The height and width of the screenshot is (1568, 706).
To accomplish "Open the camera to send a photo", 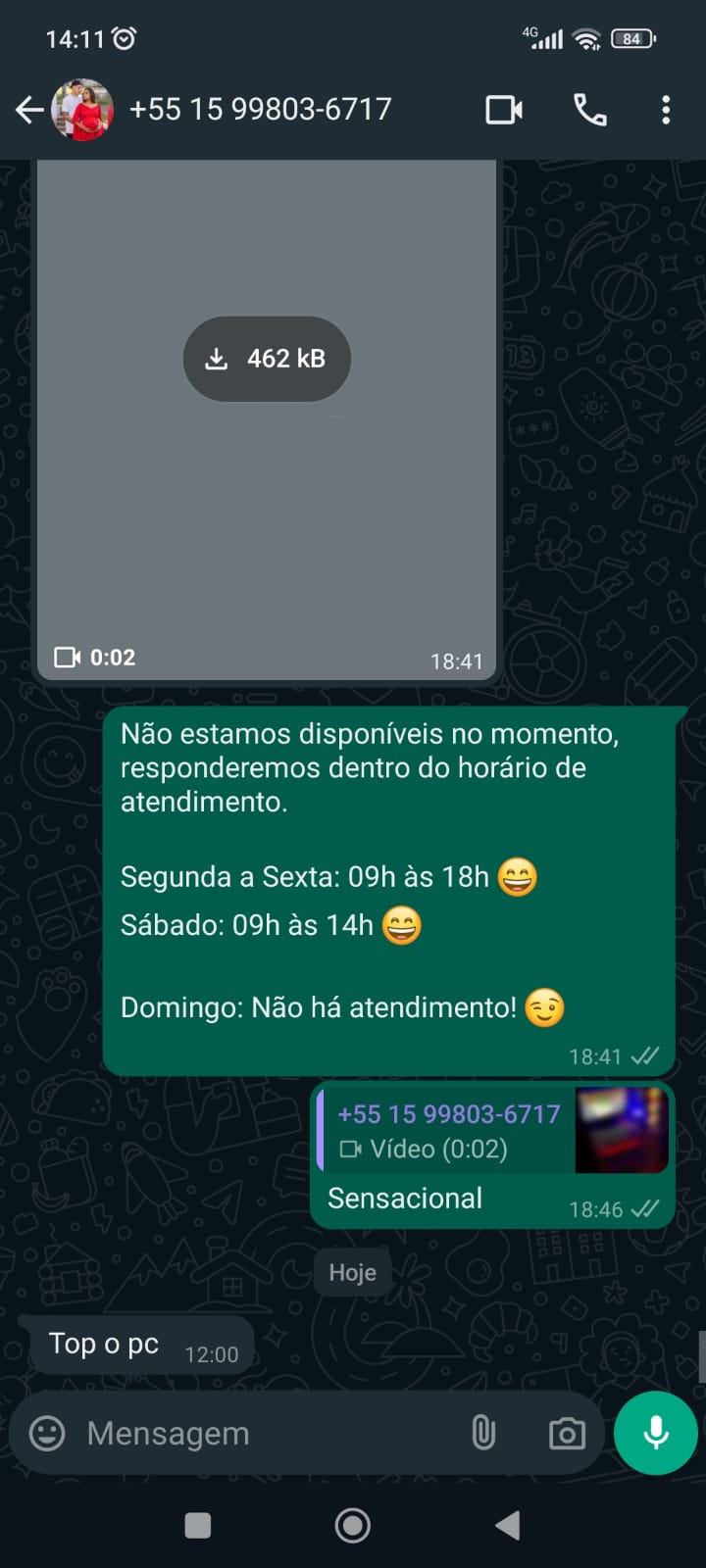I will click(567, 1433).
